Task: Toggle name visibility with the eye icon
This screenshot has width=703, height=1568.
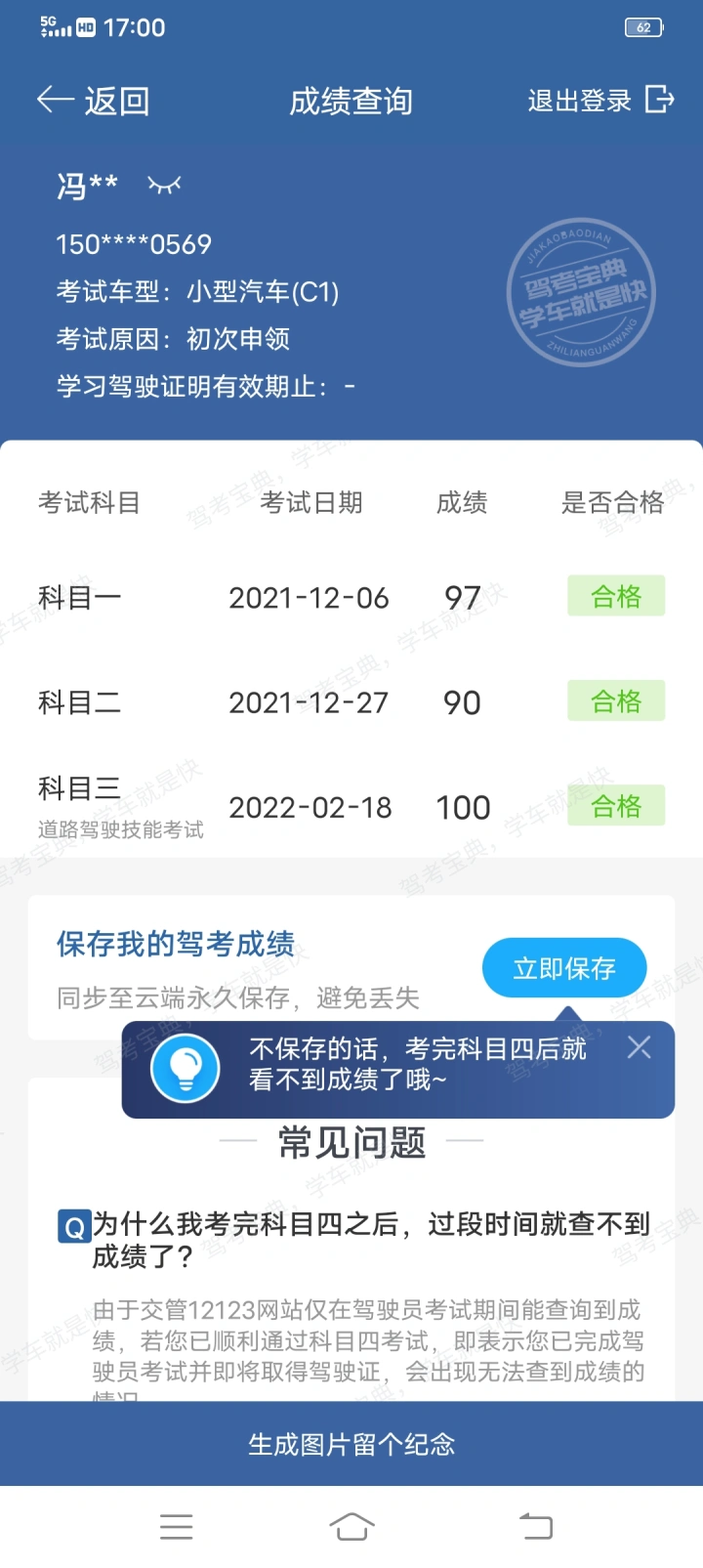Action: pyautogui.click(x=164, y=184)
